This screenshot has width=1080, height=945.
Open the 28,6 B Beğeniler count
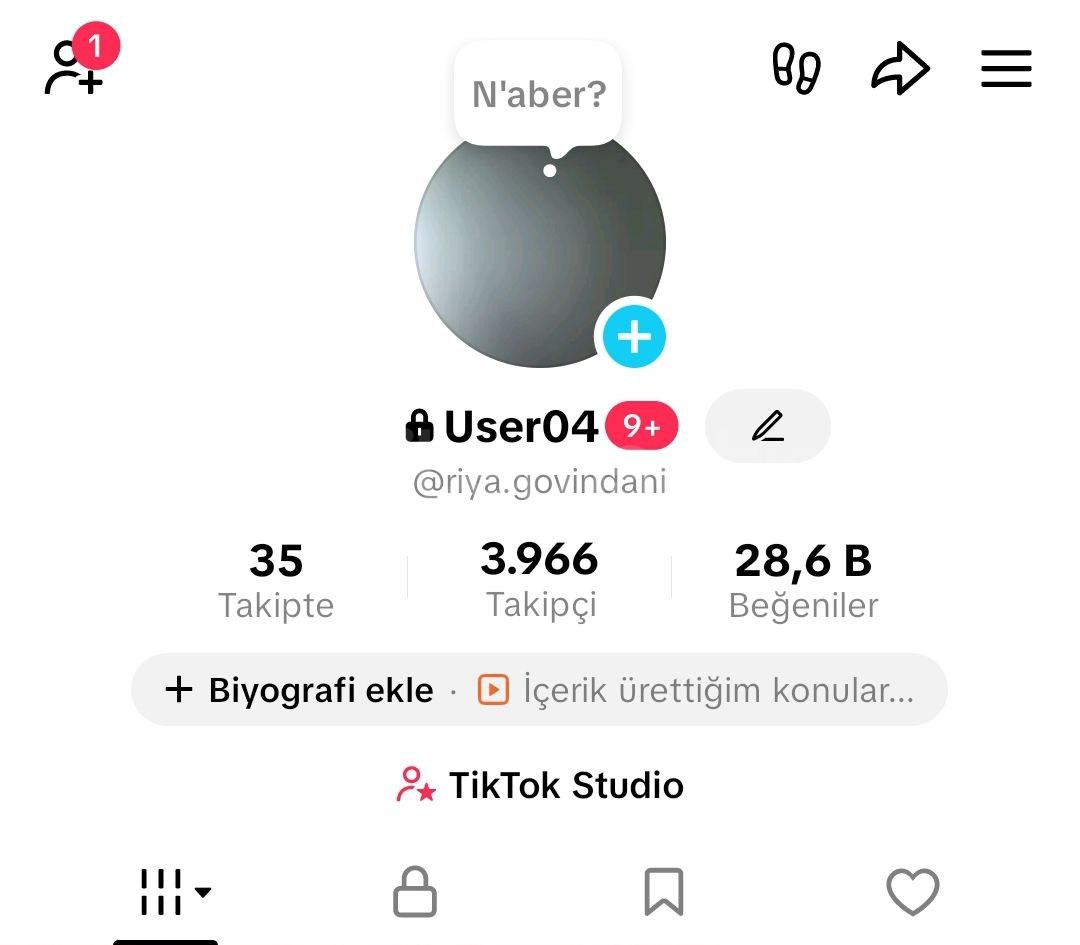click(803, 579)
